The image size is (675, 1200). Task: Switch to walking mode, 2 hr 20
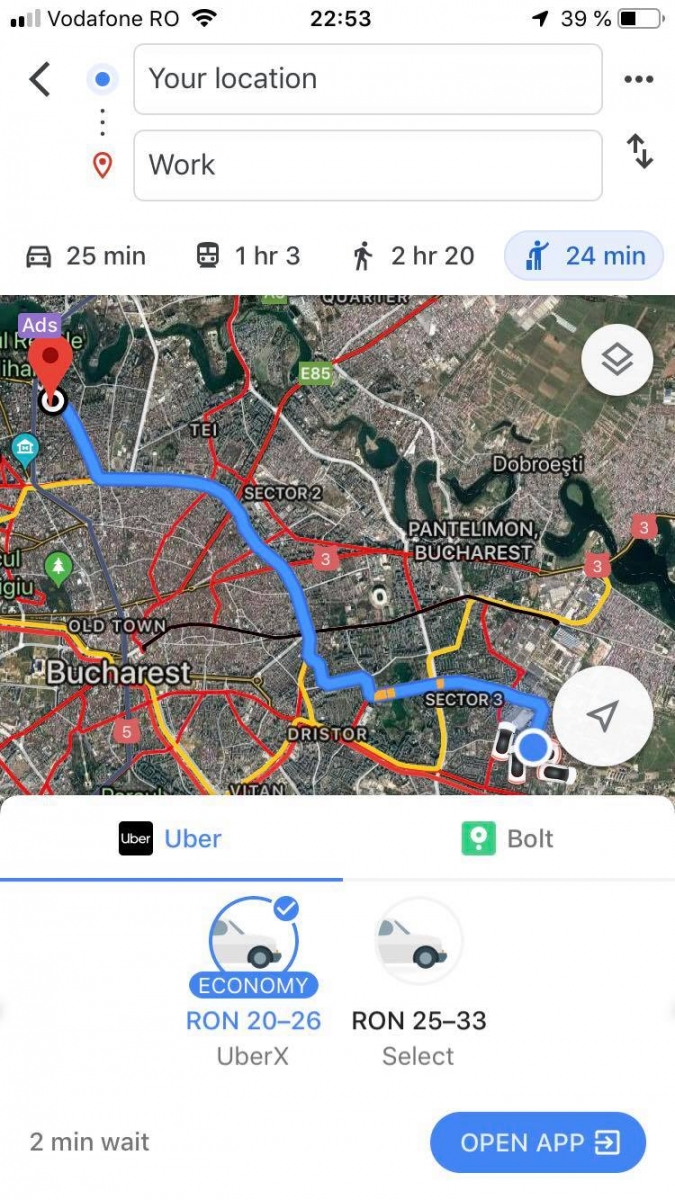(x=413, y=256)
